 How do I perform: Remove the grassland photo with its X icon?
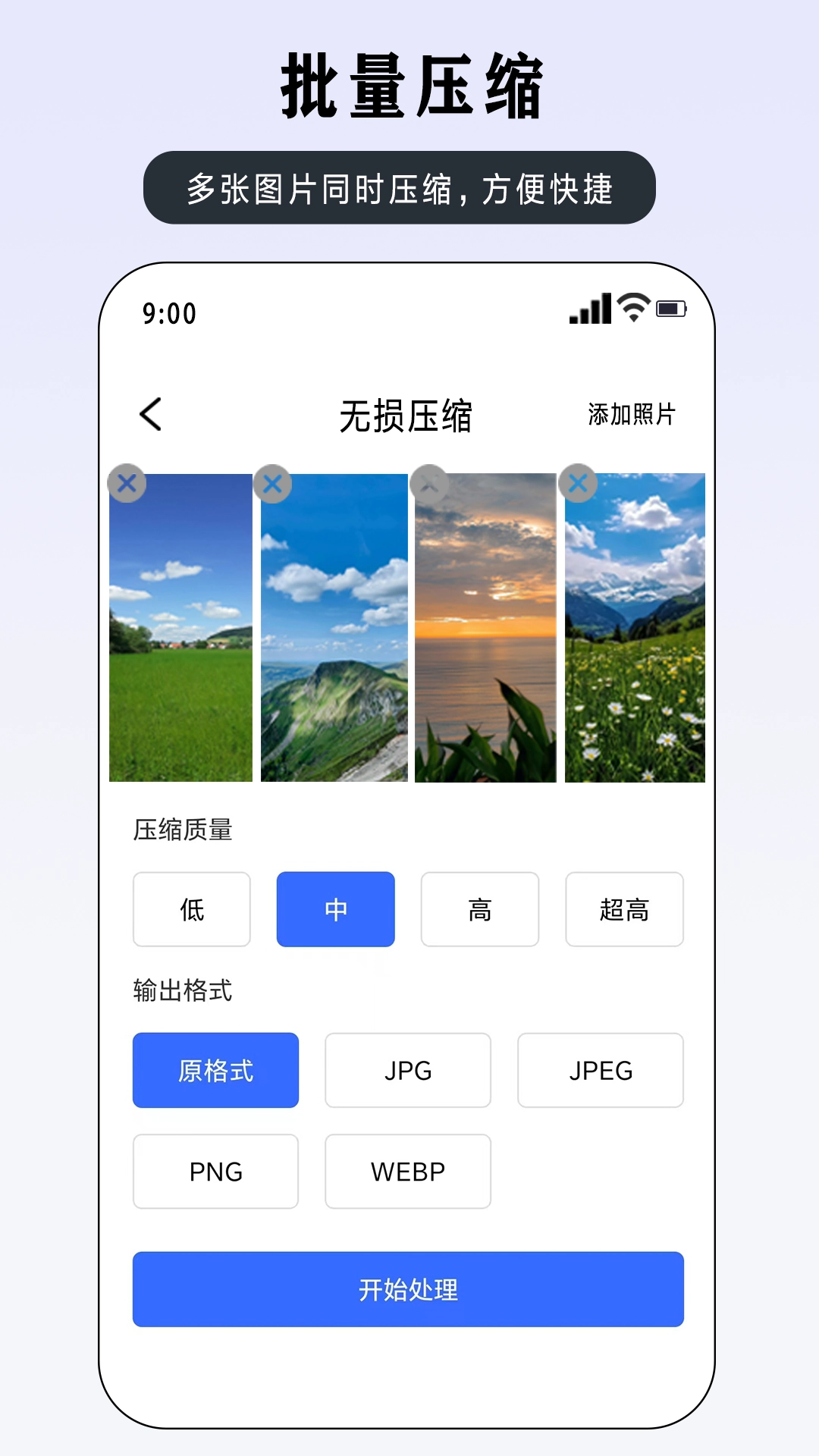pyautogui.click(x=127, y=483)
